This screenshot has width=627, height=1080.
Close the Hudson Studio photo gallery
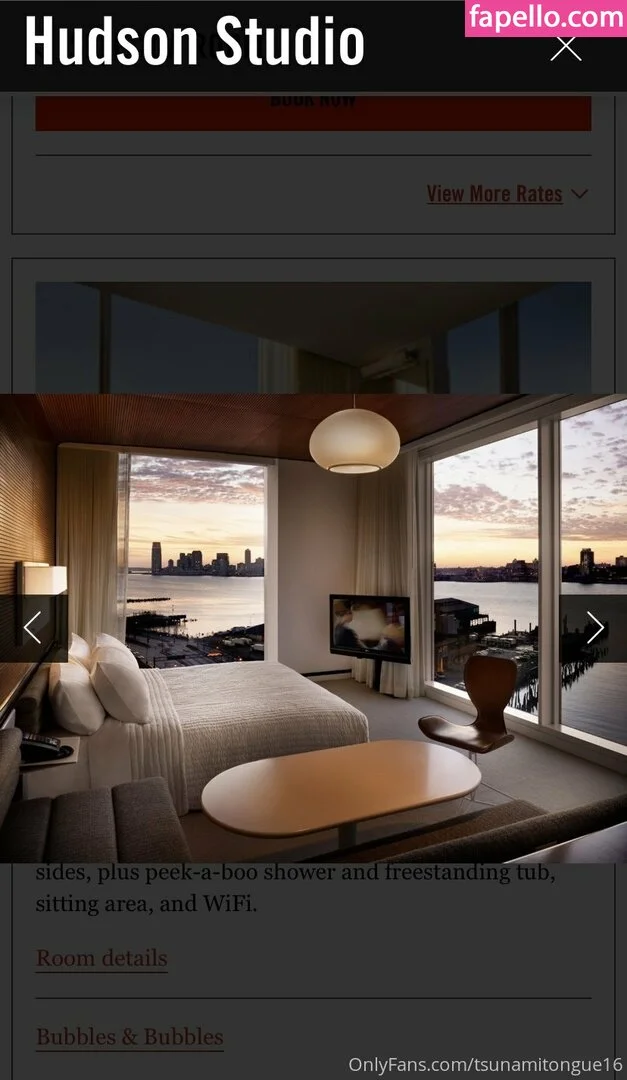(565, 47)
